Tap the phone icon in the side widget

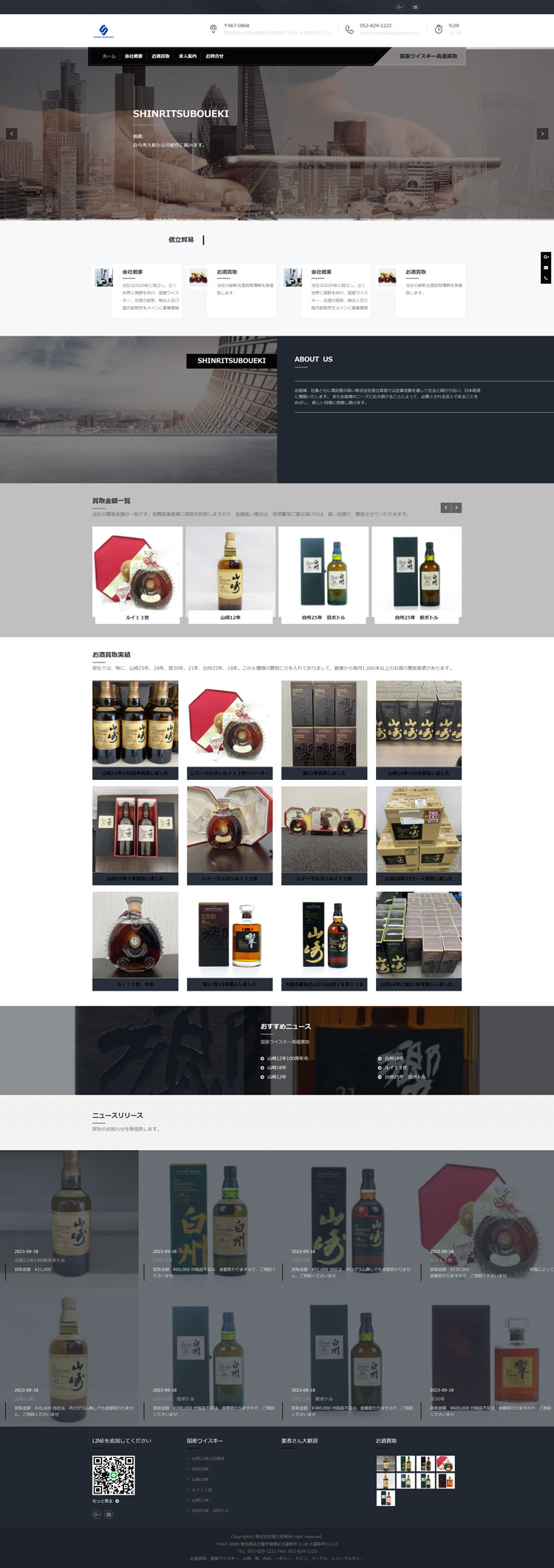click(546, 278)
